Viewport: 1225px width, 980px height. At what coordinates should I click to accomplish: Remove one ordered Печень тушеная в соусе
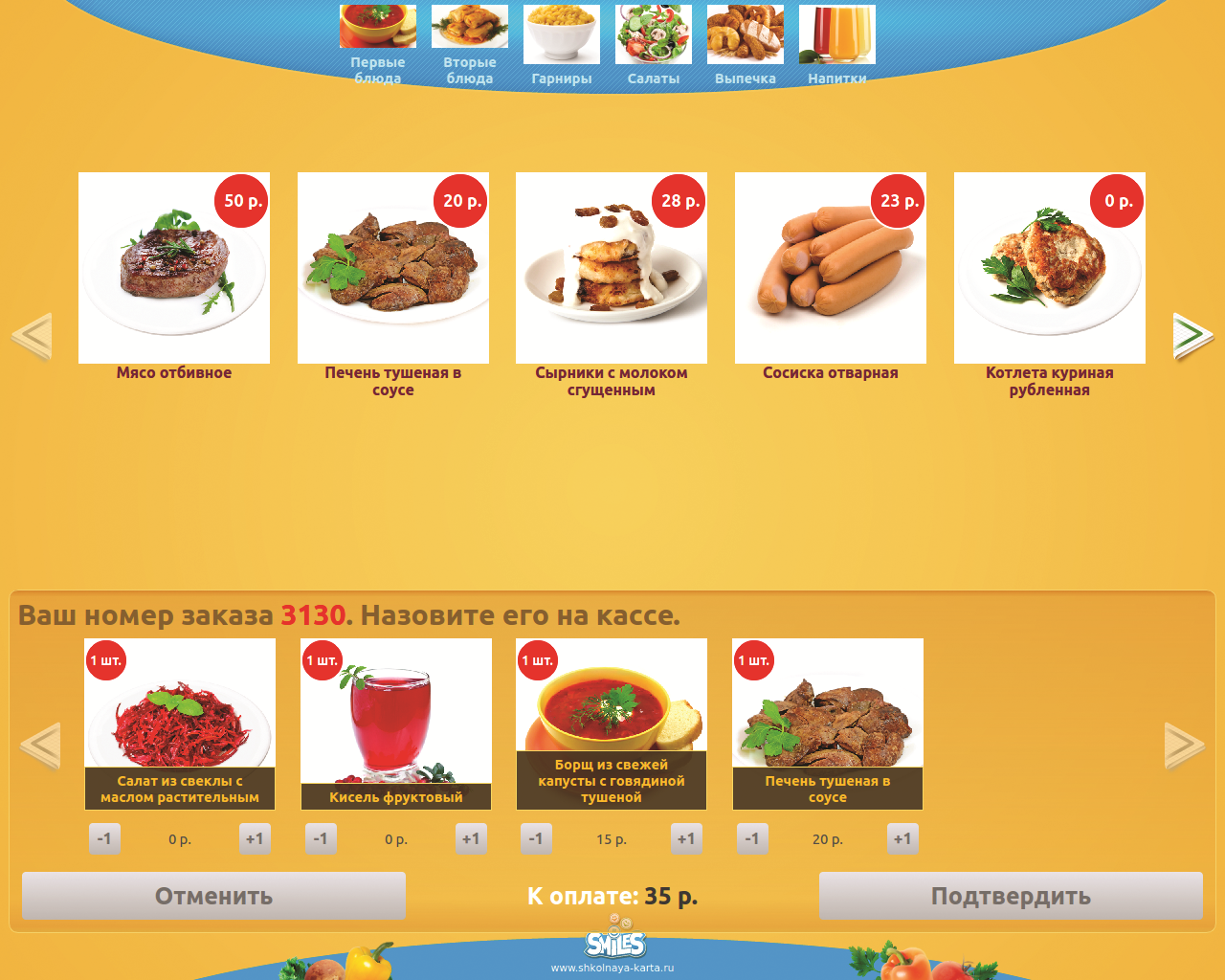pyautogui.click(x=752, y=839)
